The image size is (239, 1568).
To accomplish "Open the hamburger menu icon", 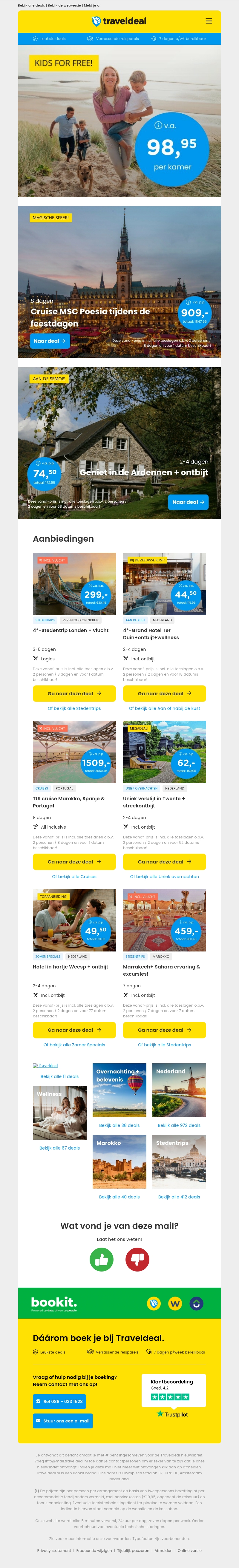I will tap(209, 21).
